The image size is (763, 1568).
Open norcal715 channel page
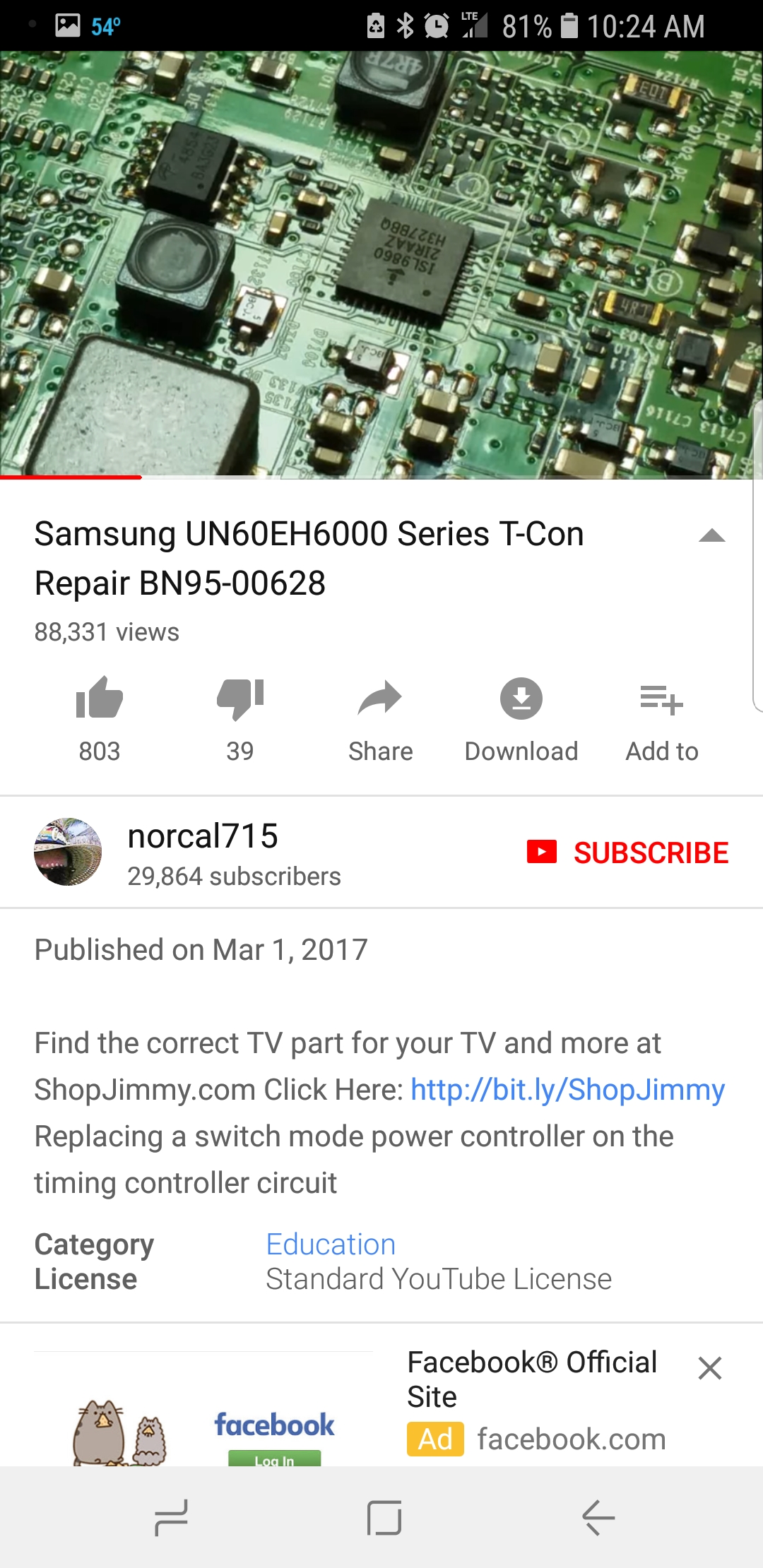pyautogui.click(x=203, y=837)
